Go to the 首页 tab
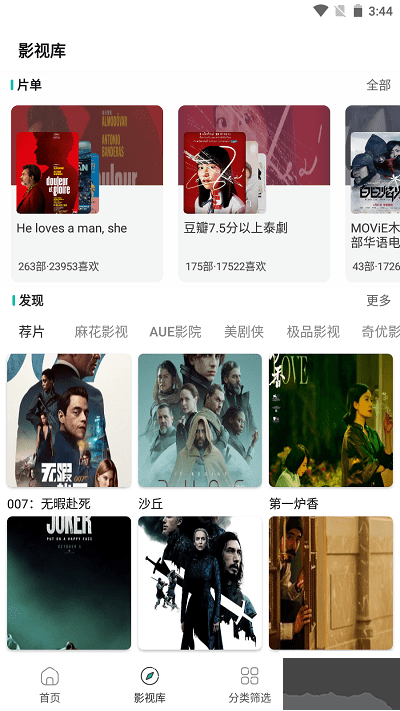 [x=50, y=685]
